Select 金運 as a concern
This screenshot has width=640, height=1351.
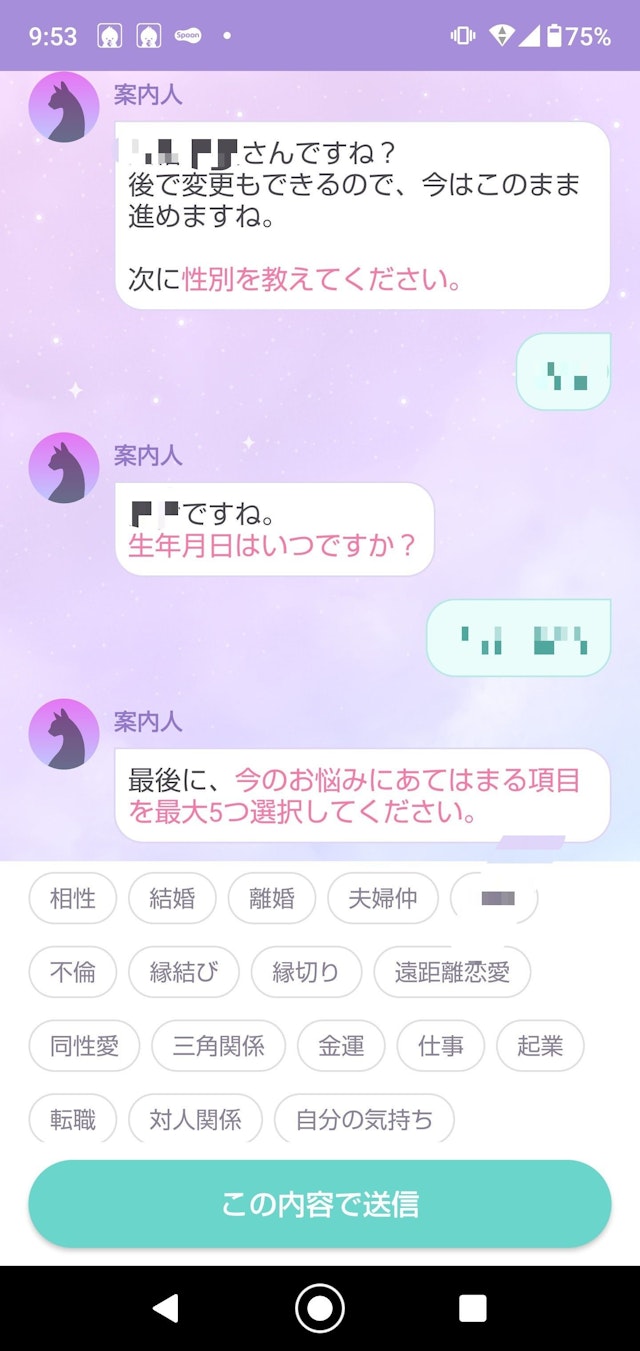tap(342, 1046)
